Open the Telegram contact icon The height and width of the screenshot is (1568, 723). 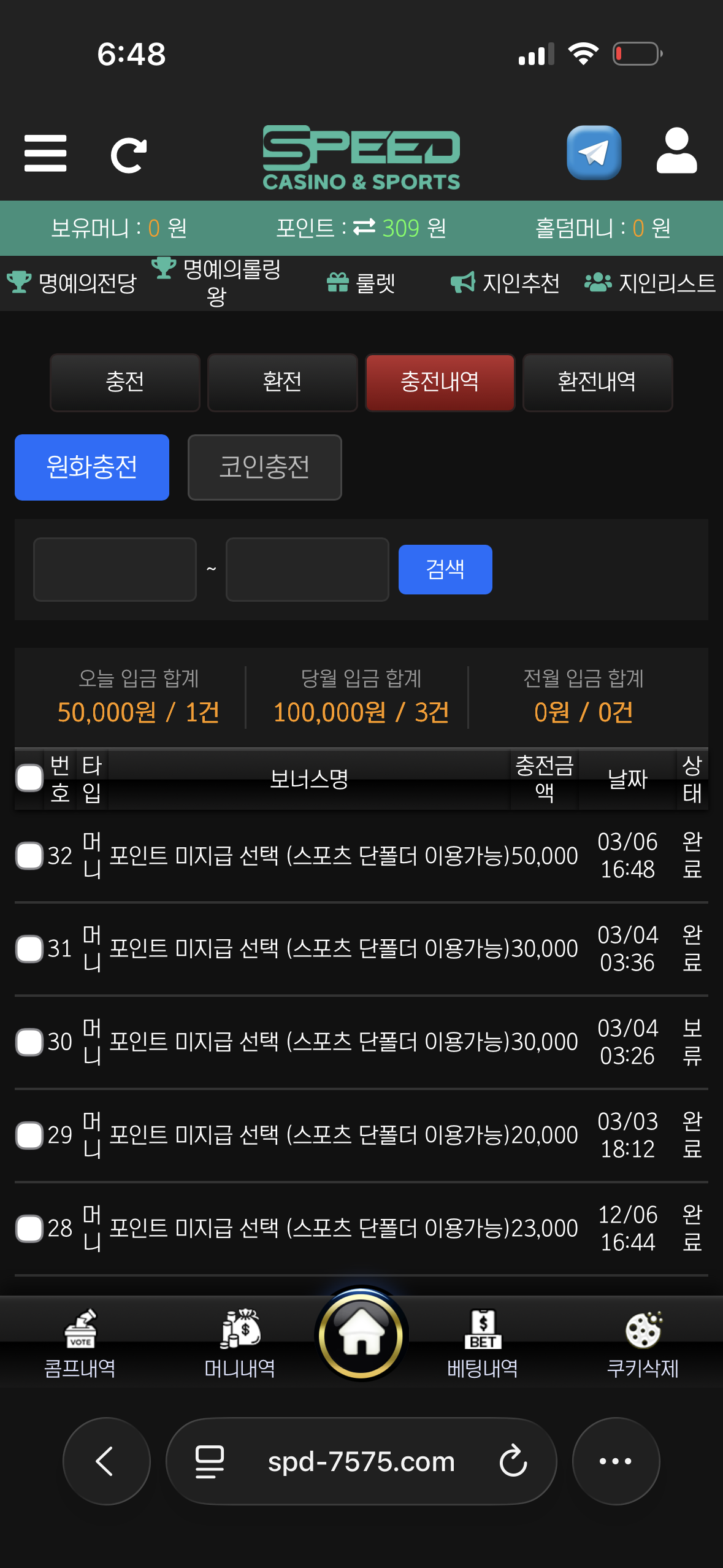click(x=594, y=153)
